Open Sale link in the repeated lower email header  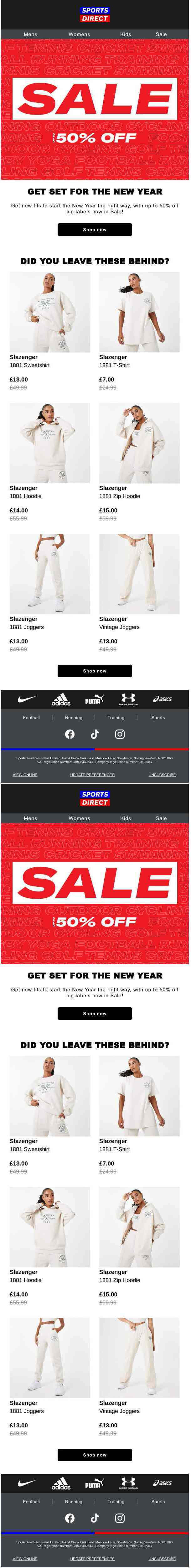point(161,818)
